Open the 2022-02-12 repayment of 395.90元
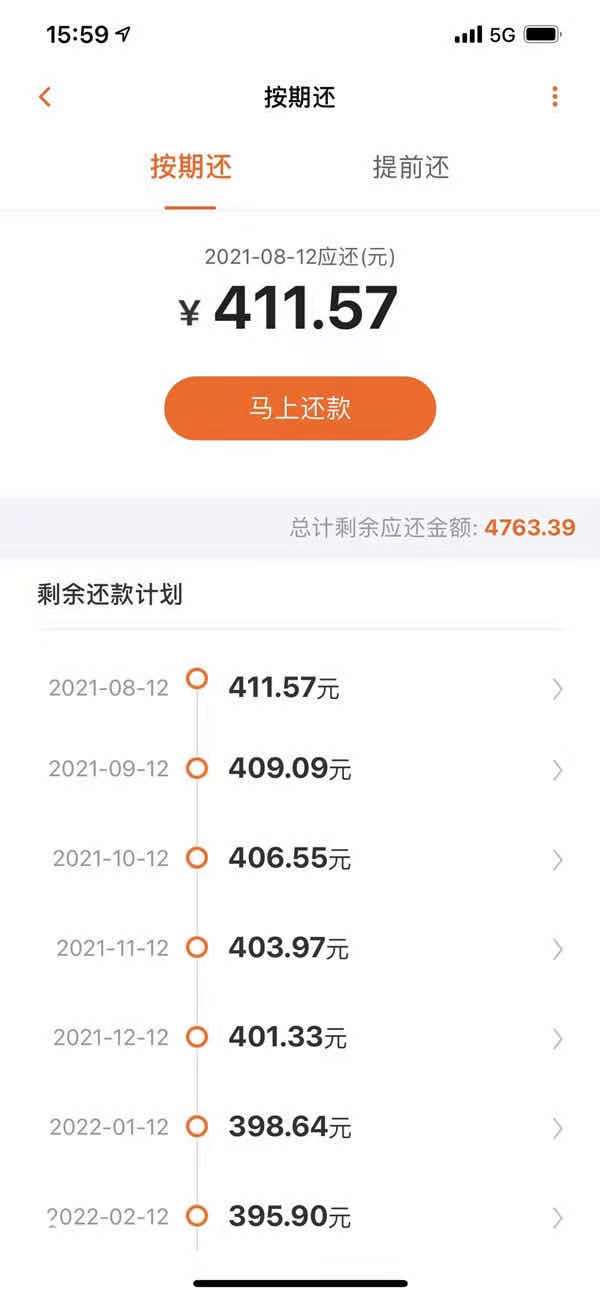This screenshot has height=1298, width=600. tap(300, 1217)
